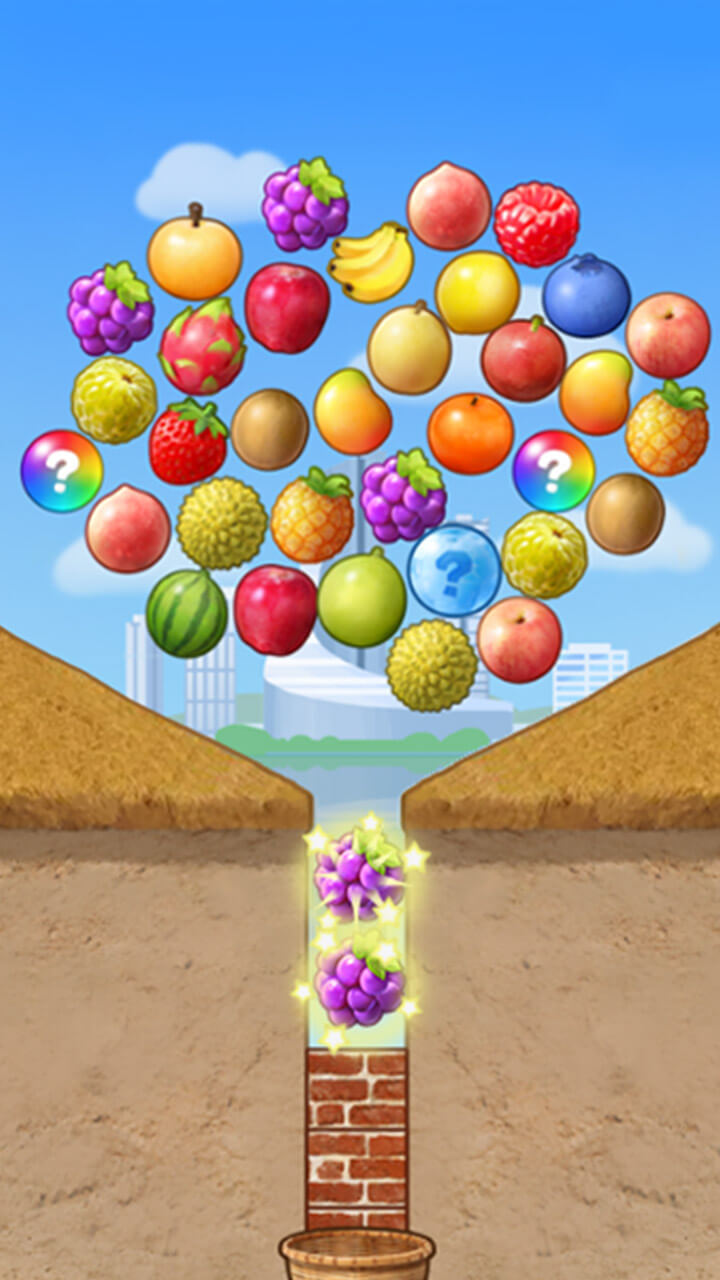720x1280 pixels.
Task: Select the watermelon fruit
Action: 187,613
